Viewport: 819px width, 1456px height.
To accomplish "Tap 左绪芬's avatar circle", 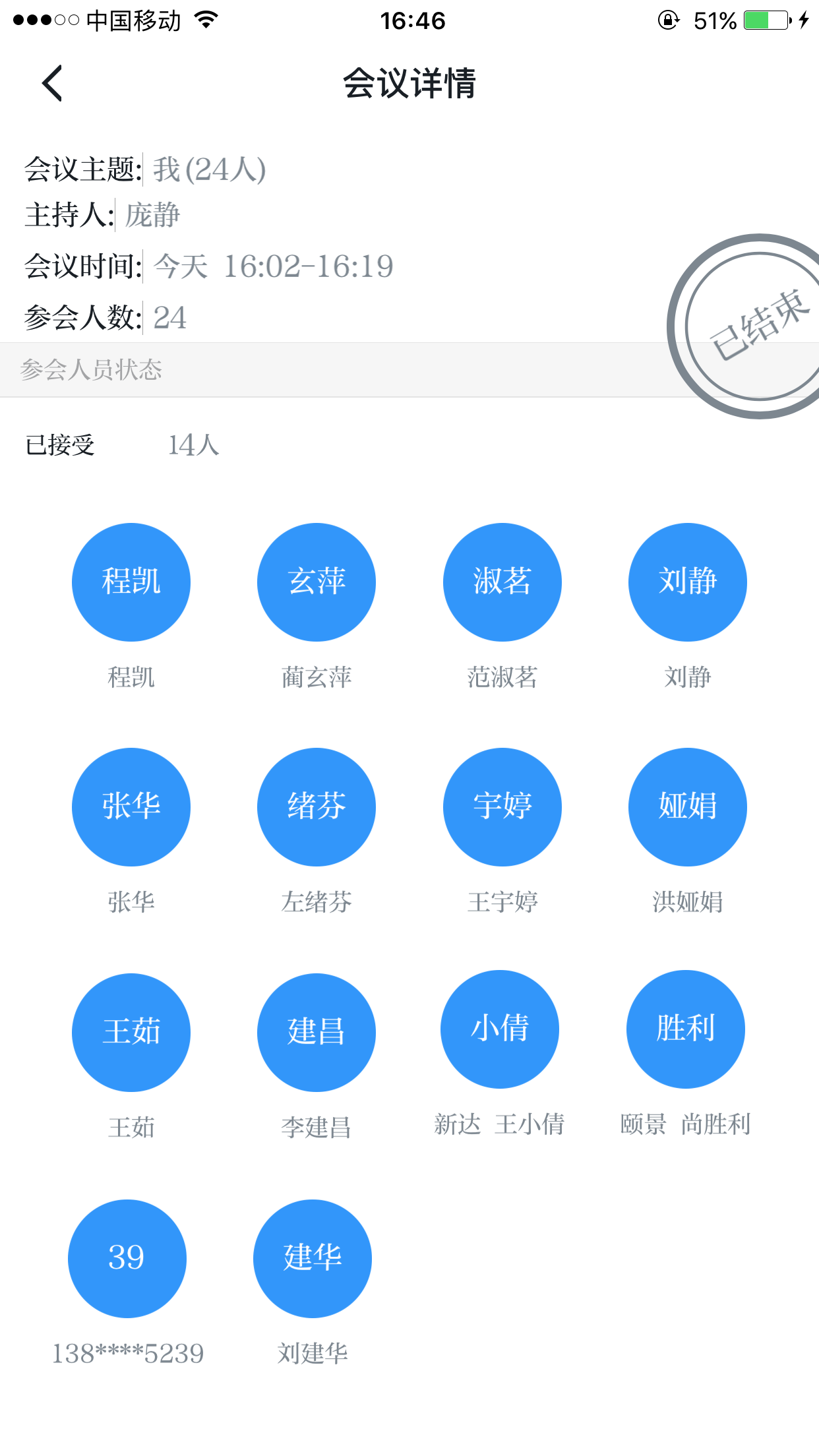I will point(317,806).
